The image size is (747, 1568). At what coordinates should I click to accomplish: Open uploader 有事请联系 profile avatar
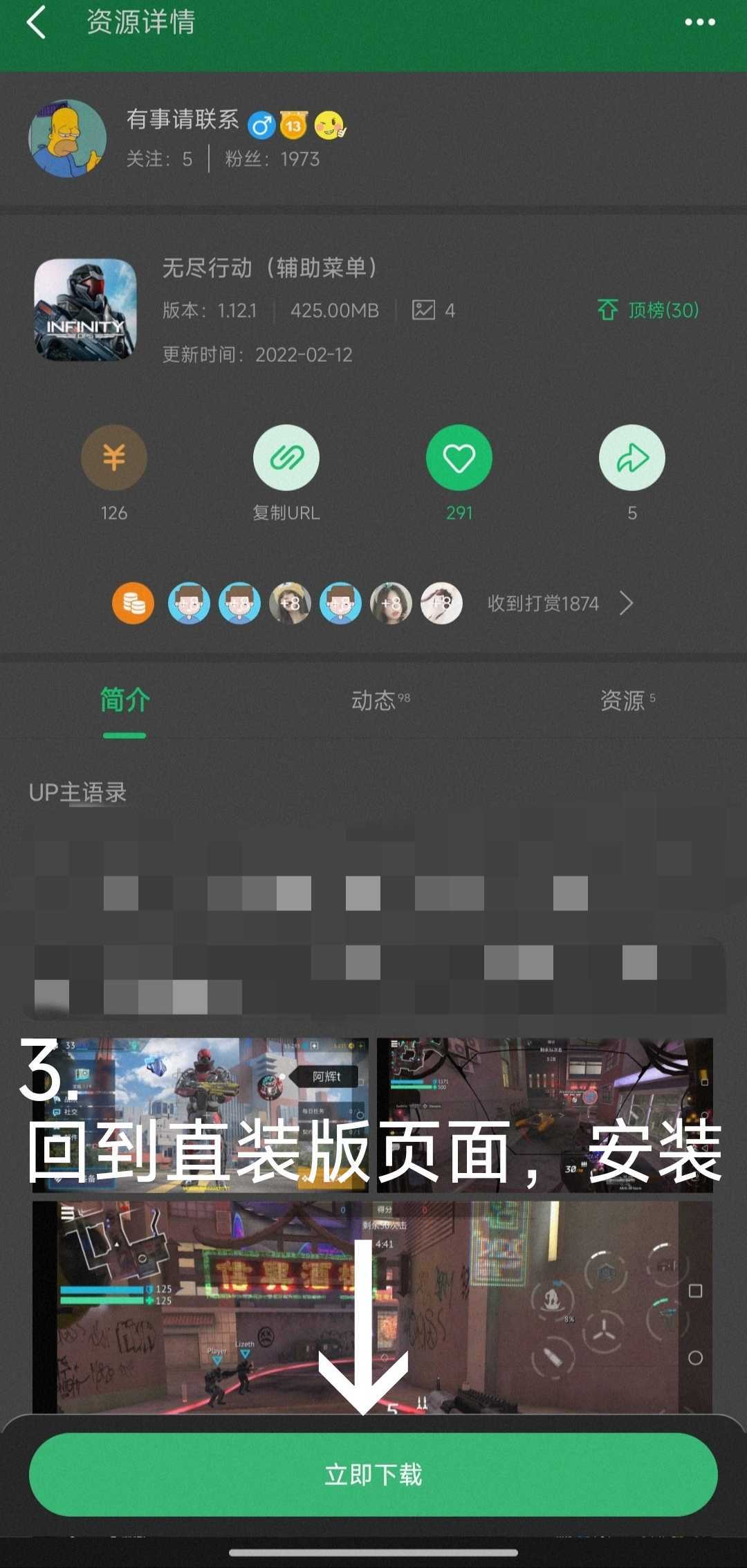[67, 138]
